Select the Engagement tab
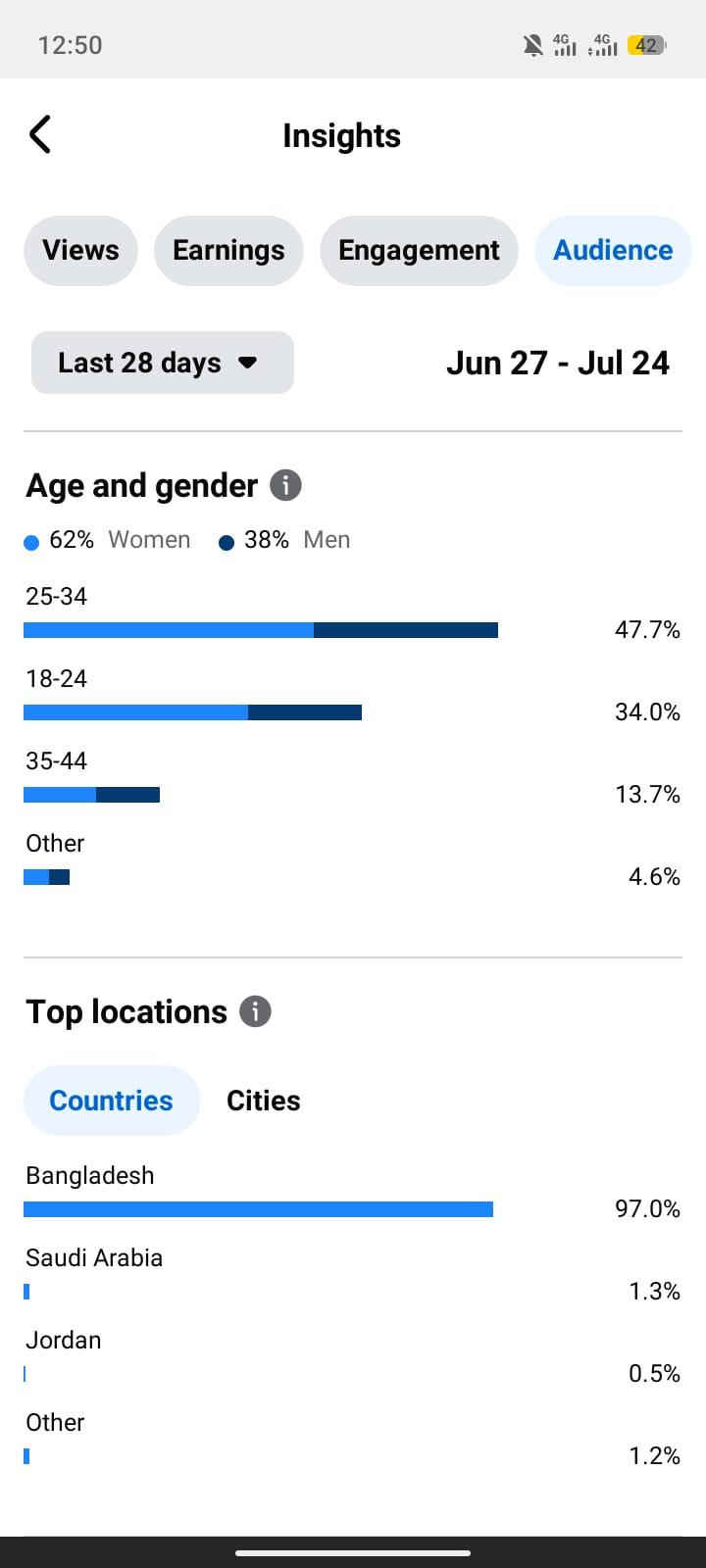The image size is (706, 1568). click(x=419, y=251)
